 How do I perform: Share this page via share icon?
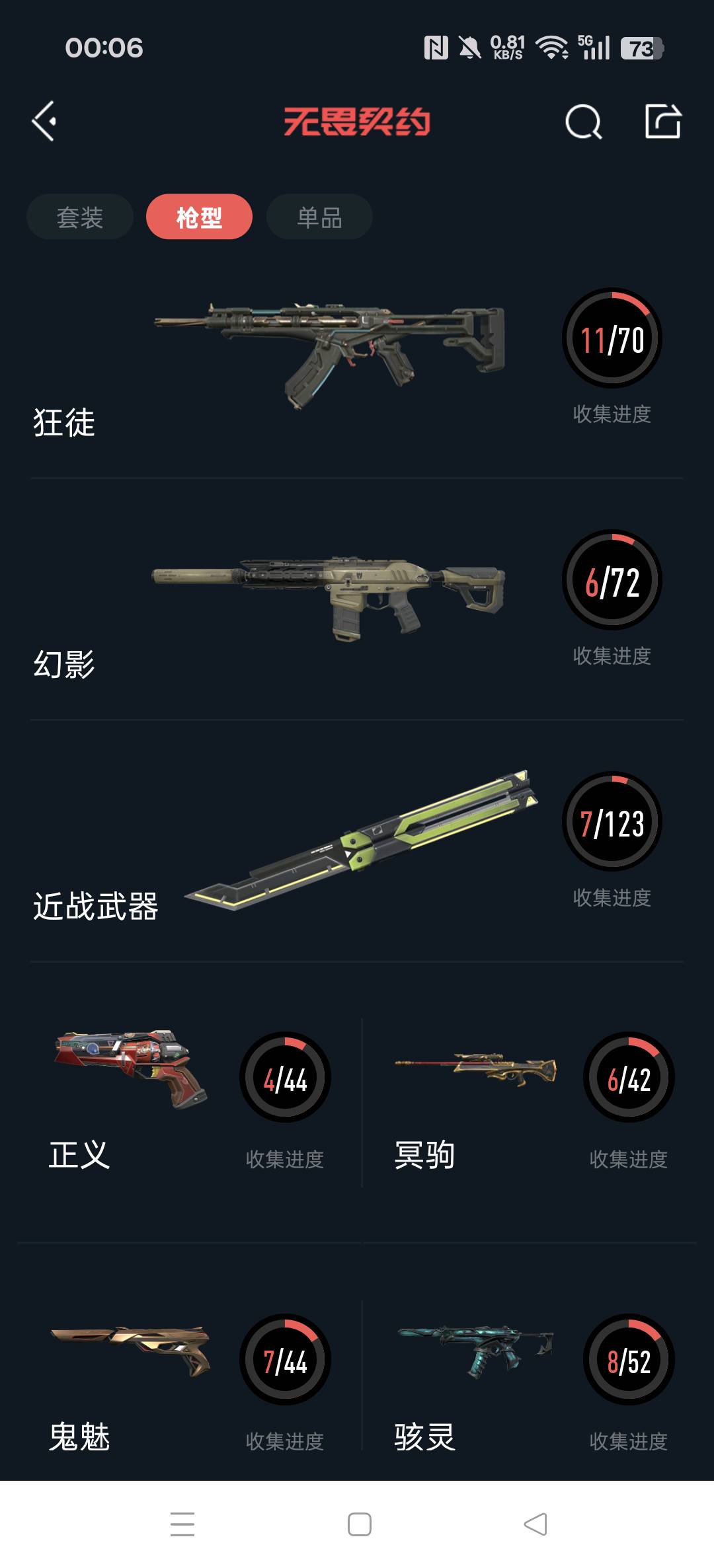pyautogui.click(x=662, y=122)
